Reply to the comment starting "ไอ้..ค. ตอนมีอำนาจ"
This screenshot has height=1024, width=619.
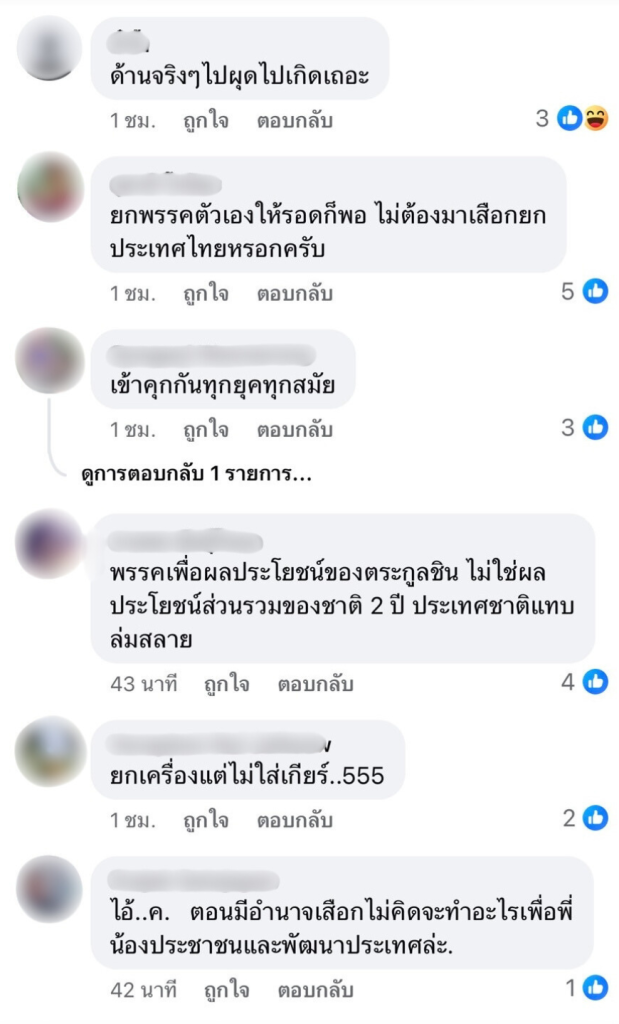pyautogui.click(x=316, y=991)
